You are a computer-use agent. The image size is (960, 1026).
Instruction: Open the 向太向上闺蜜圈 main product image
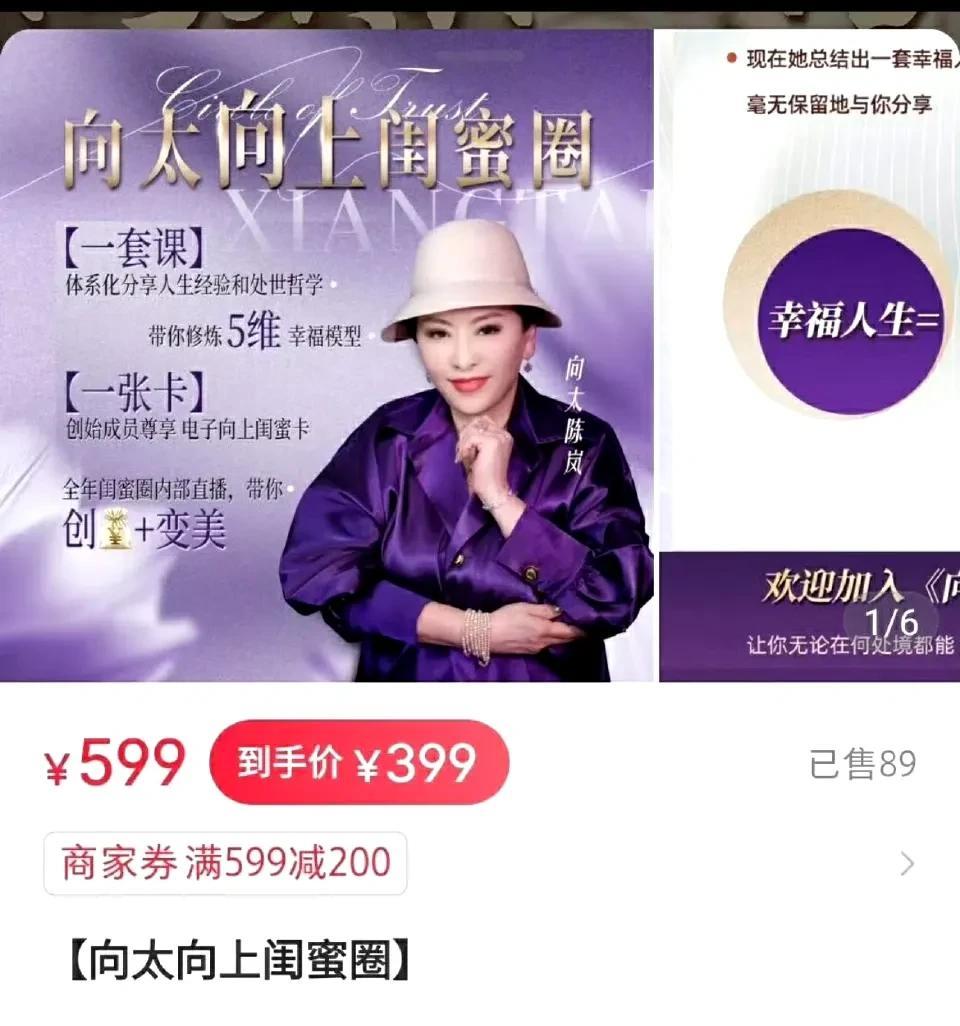(327, 355)
